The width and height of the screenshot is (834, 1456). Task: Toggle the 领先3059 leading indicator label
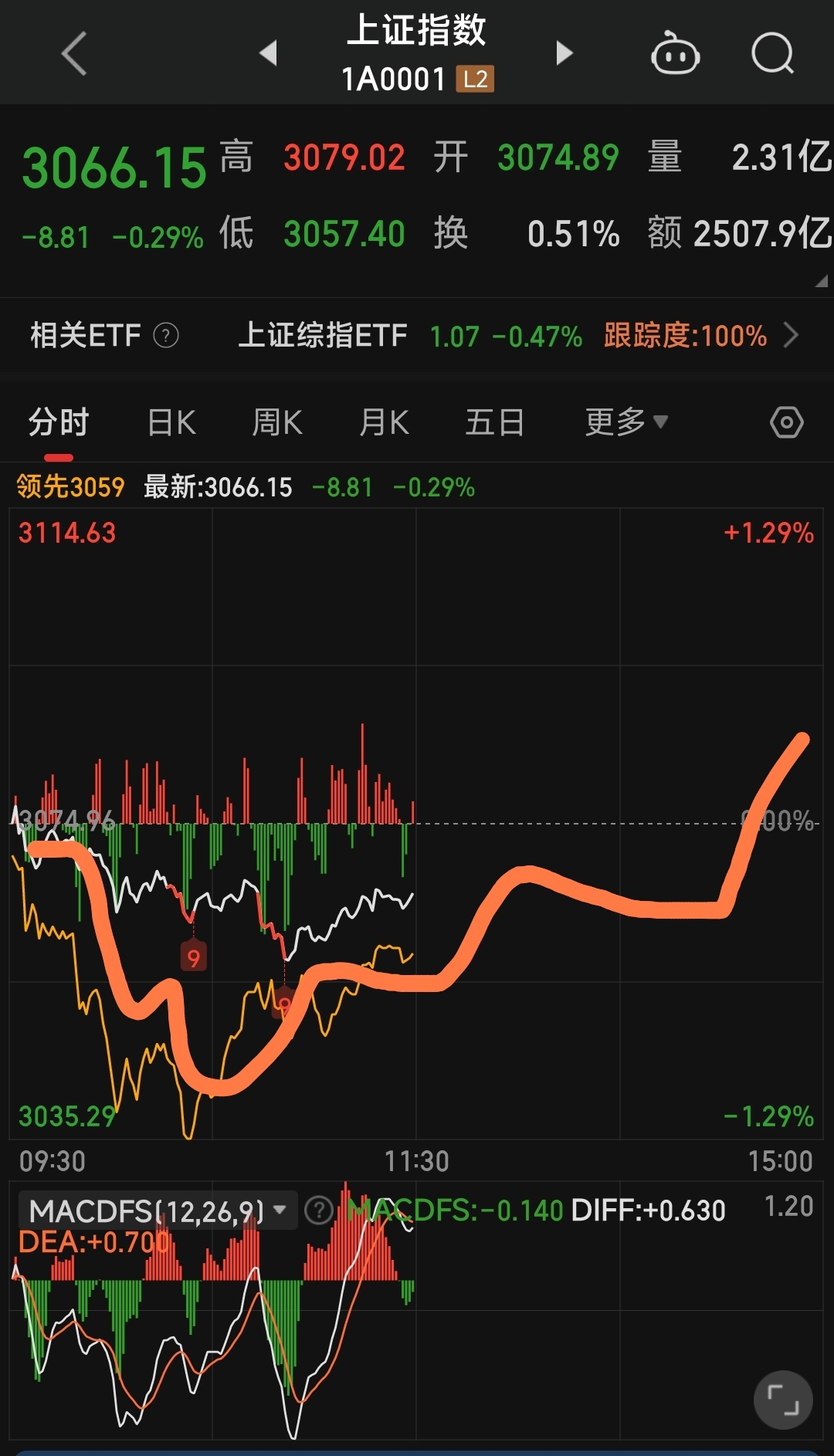(69, 486)
